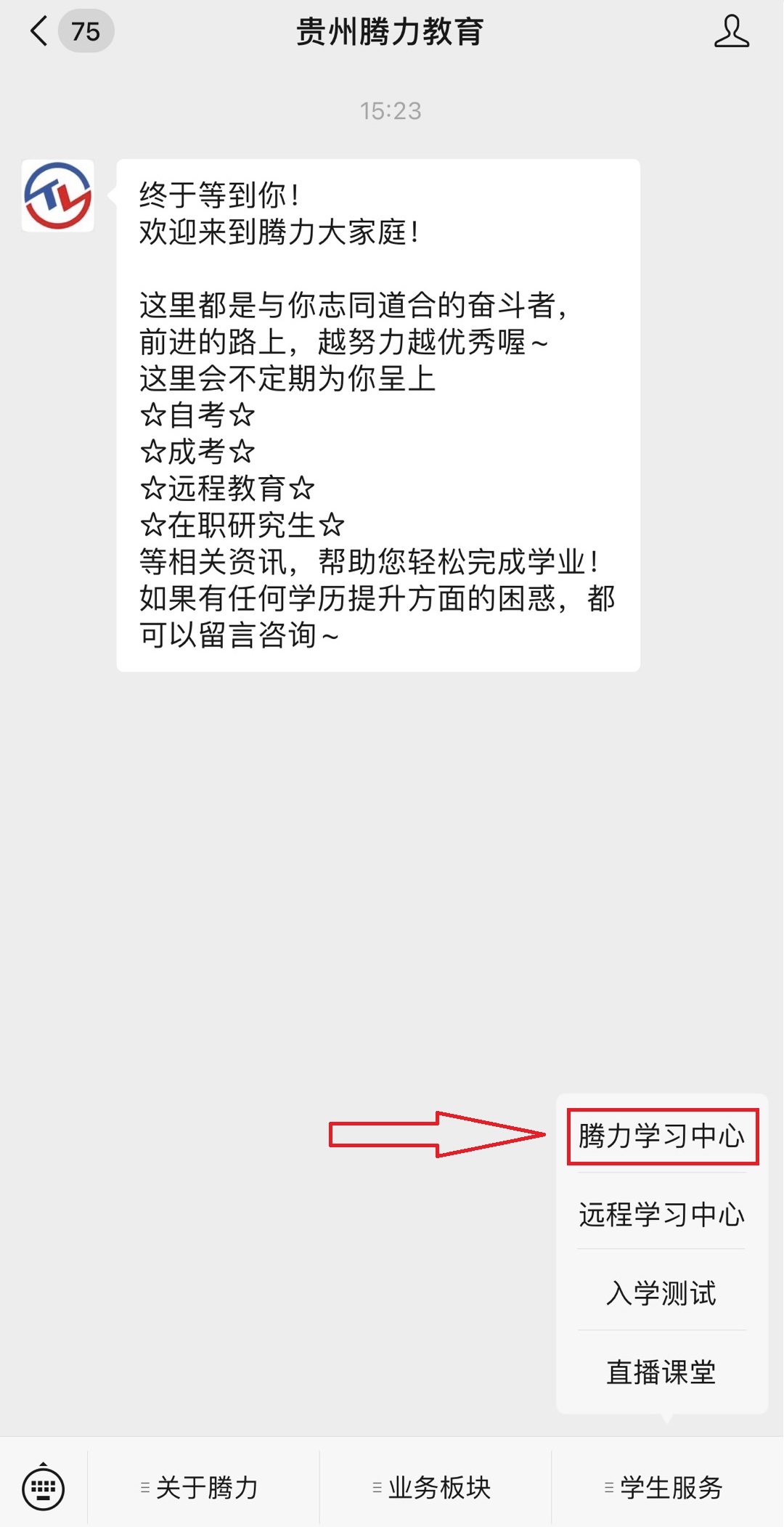This screenshot has height=1527, width=784.
Task: Open 远程学习中心 menu item
Action: (x=662, y=1215)
